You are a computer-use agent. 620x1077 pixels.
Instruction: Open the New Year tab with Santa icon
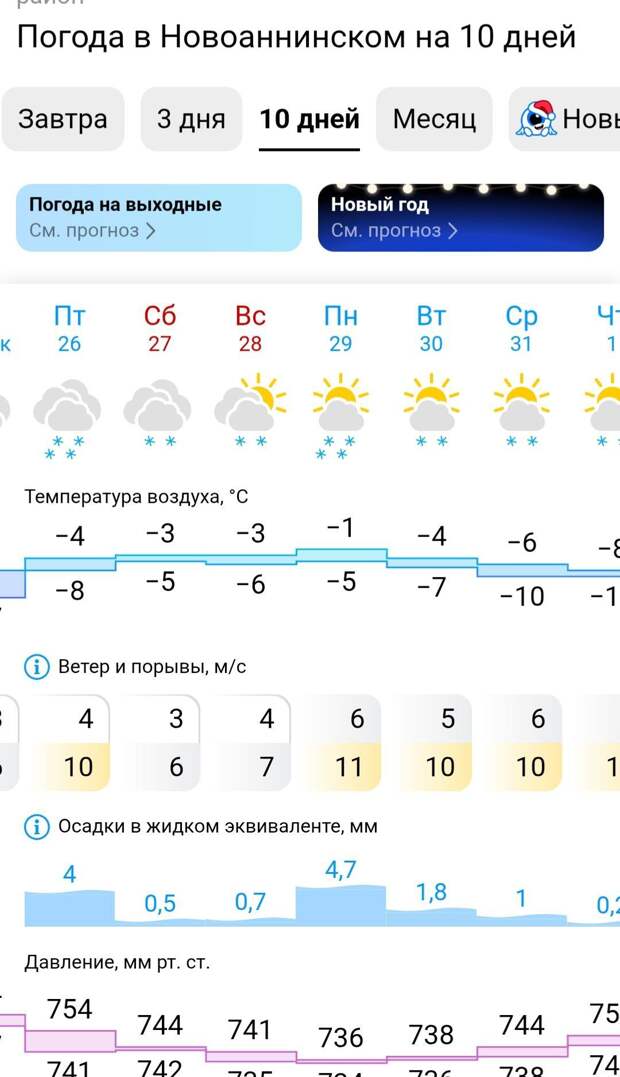565,120
